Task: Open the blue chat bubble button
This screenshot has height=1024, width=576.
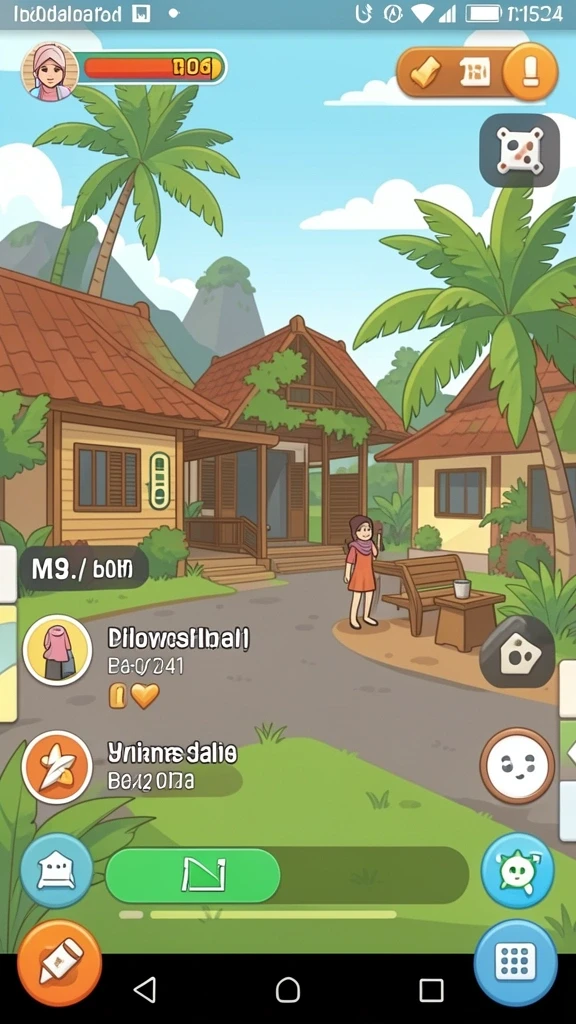Action: pyautogui.click(x=56, y=871)
